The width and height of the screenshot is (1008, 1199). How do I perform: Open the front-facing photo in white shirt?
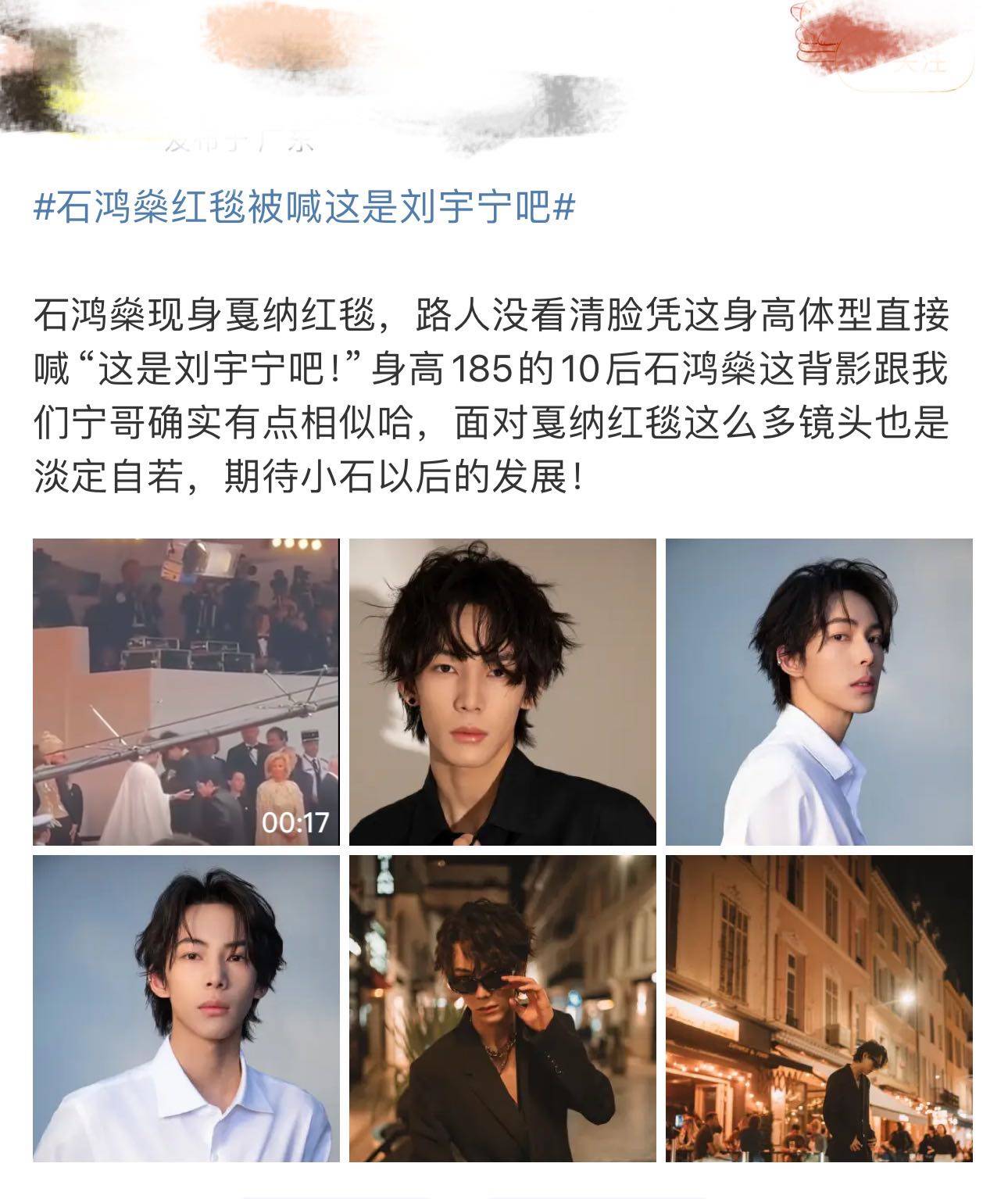click(x=186, y=1008)
